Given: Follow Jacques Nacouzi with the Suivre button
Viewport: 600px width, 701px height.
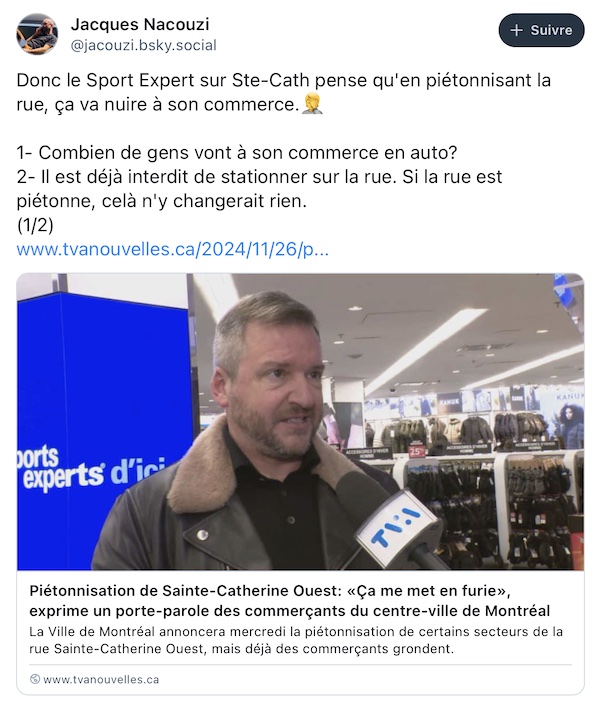Looking at the screenshot, I should pyautogui.click(x=541, y=30).
